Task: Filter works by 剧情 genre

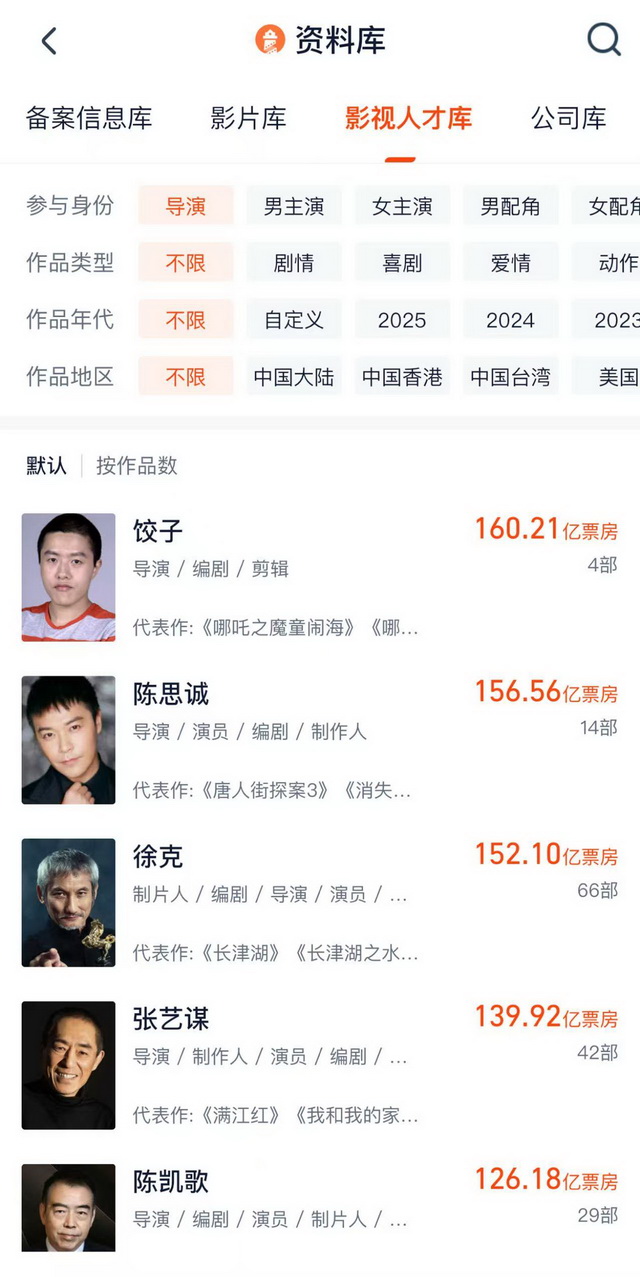Action: [x=294, y=263]
